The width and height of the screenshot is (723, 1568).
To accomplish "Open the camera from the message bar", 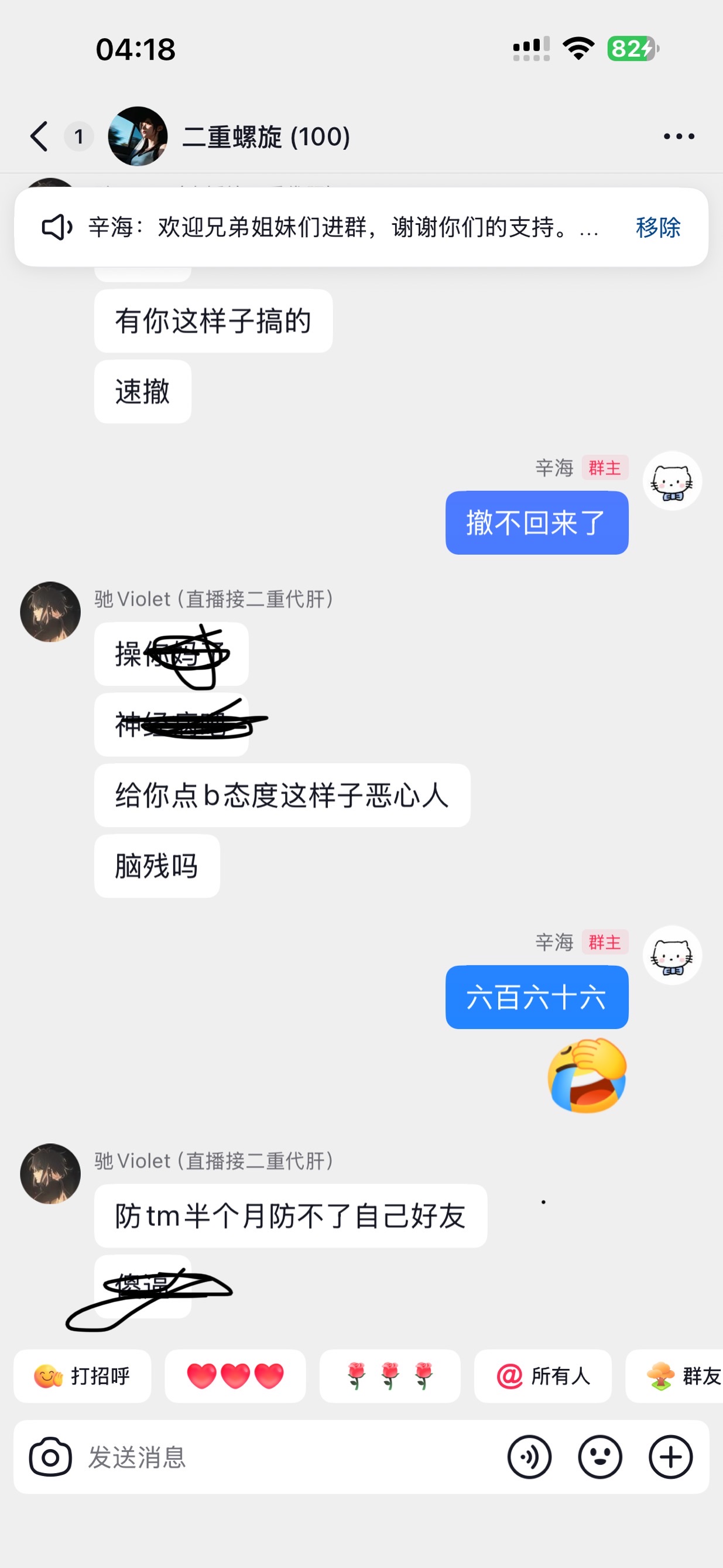I will [50, 1457].
